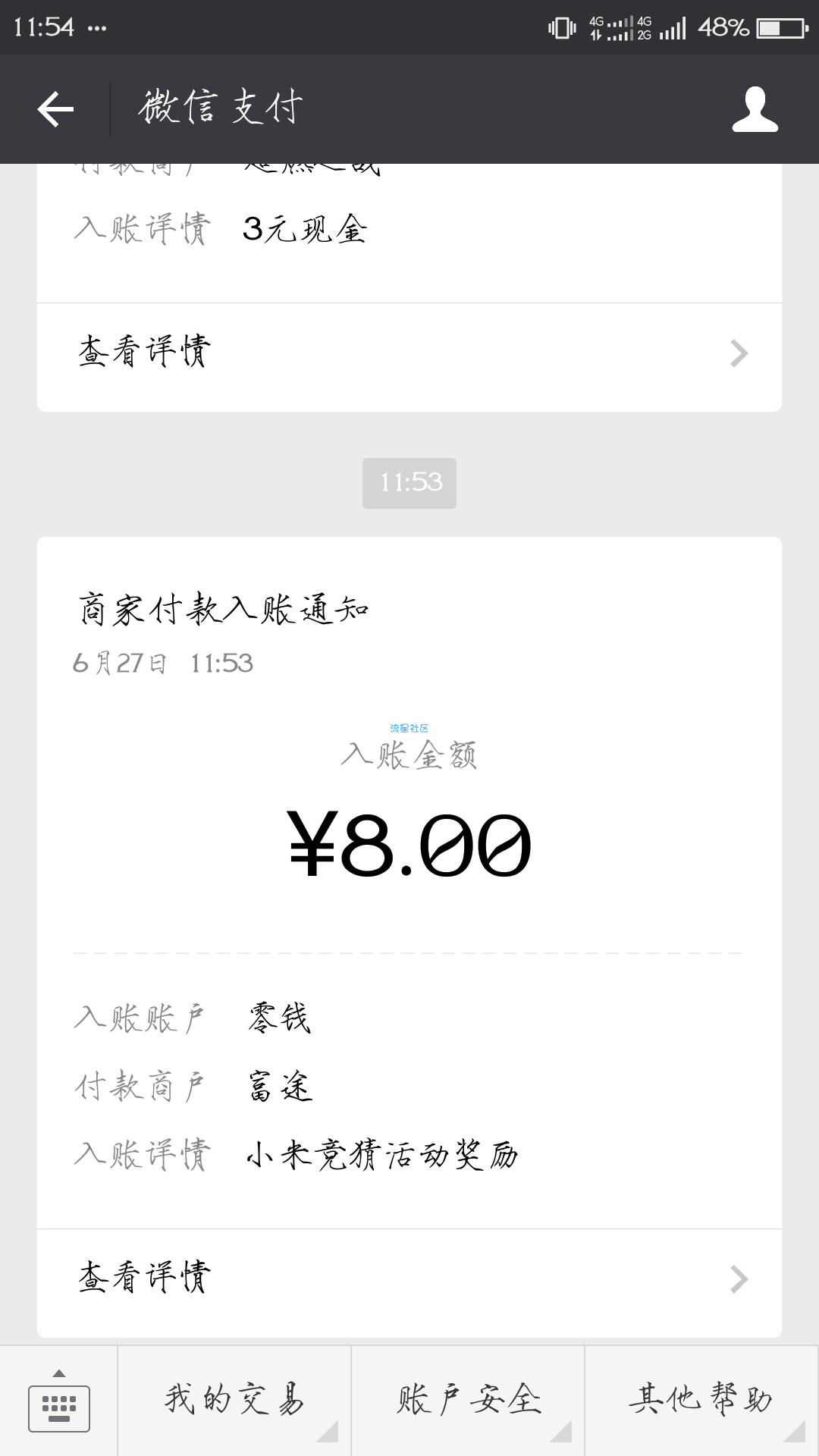Go back from 微信支付 screen

point(55,109)
